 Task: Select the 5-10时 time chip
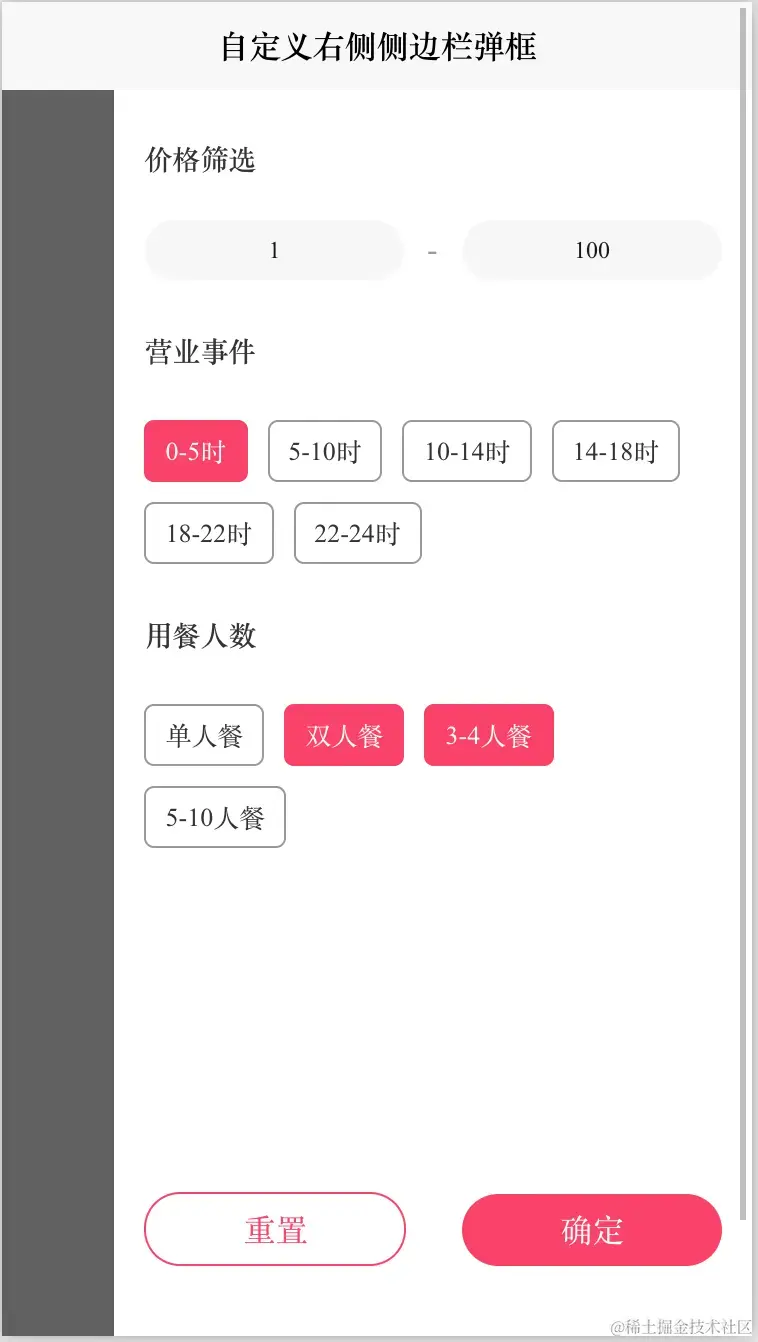pyautogui.click(x=325, y=451)
